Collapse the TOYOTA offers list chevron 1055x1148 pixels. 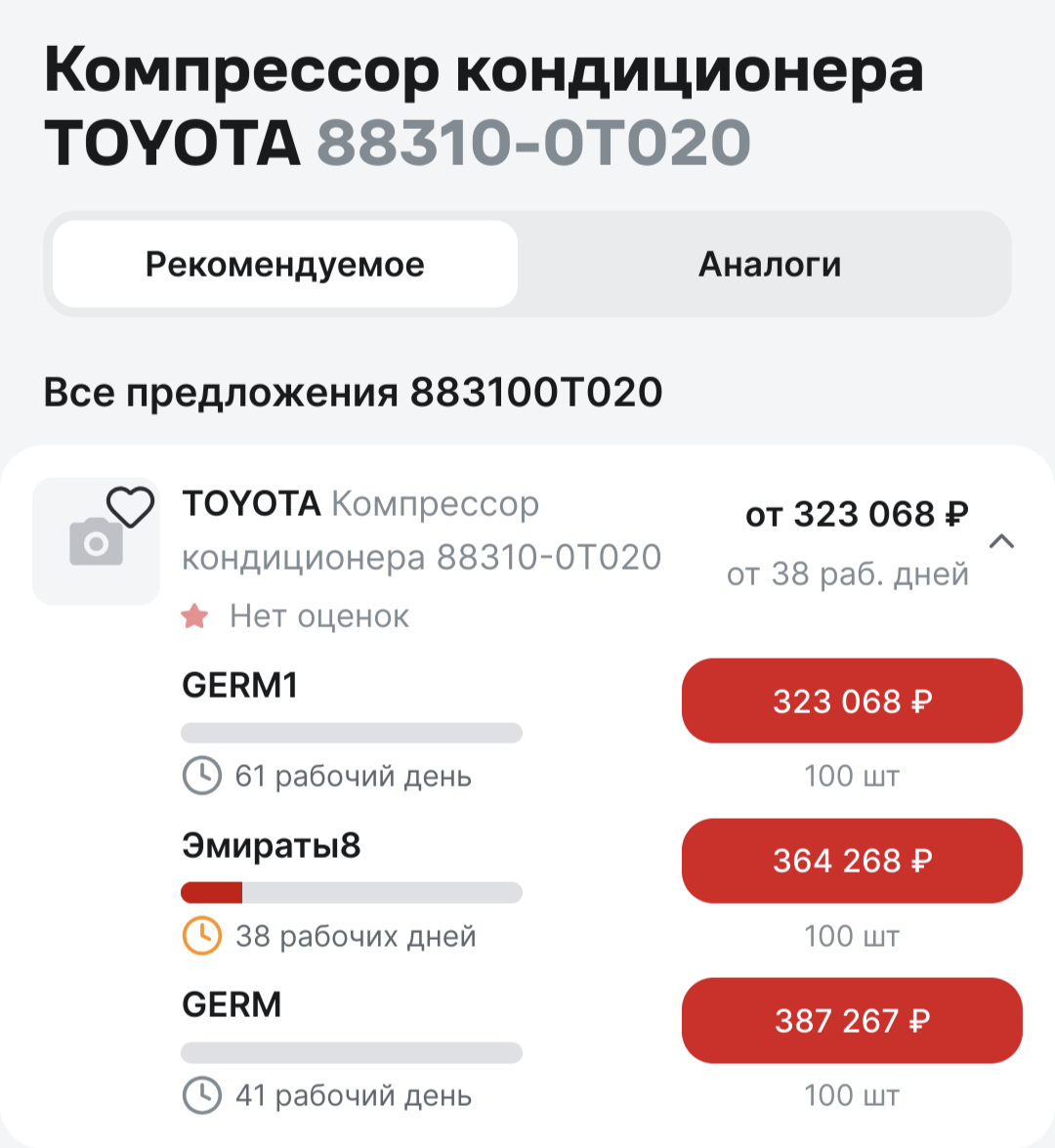[x=1002, y=541]
